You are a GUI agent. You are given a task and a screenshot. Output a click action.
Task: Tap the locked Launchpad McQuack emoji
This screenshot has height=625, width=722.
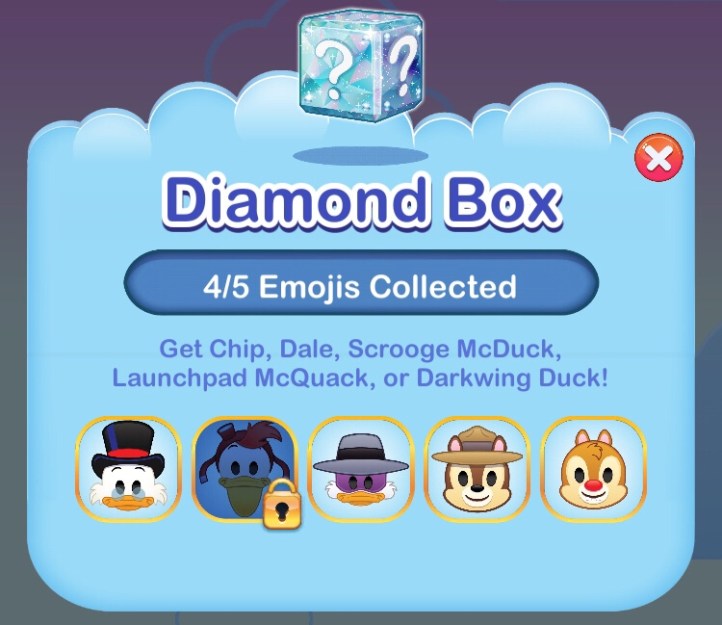pyautogui.click(x=244, y=470)
